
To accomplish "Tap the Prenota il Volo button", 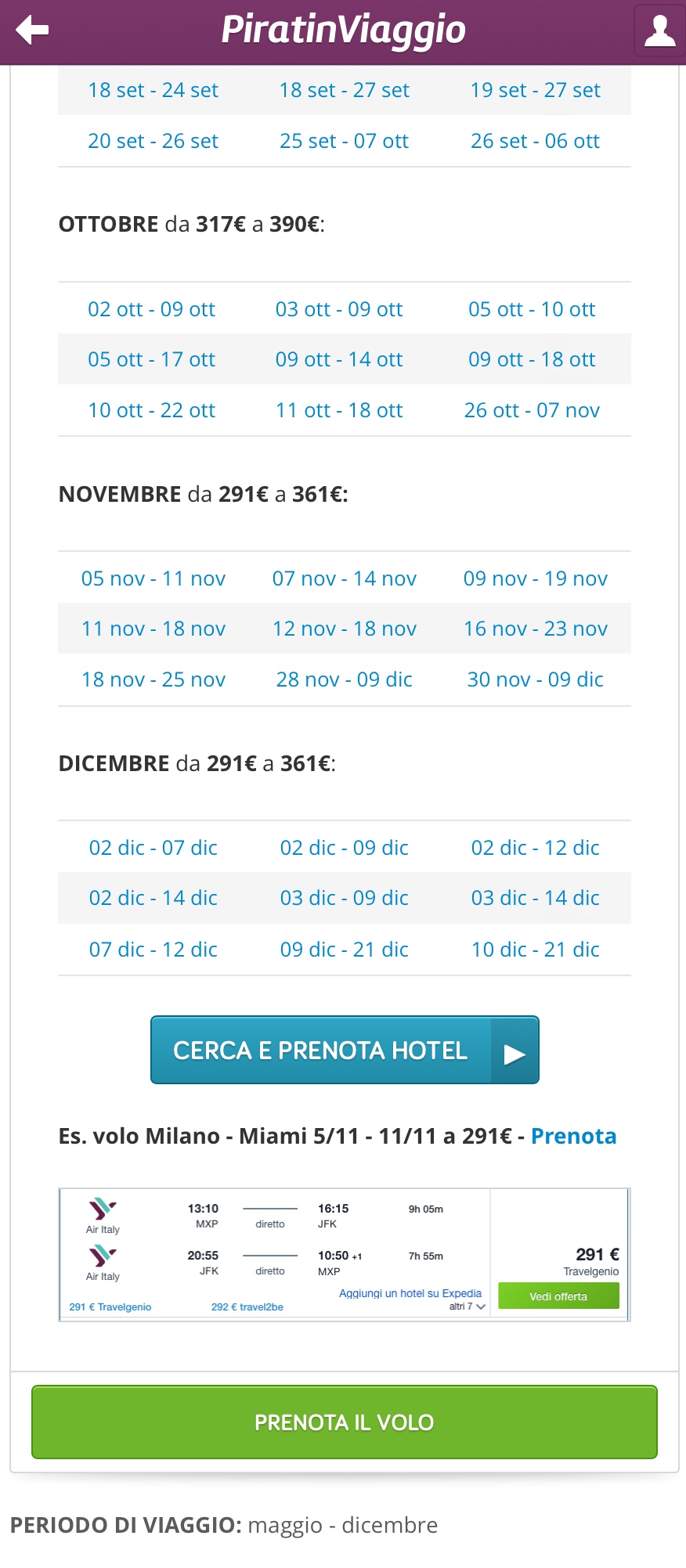I will pyautogui.click(x=345, y=1422).
